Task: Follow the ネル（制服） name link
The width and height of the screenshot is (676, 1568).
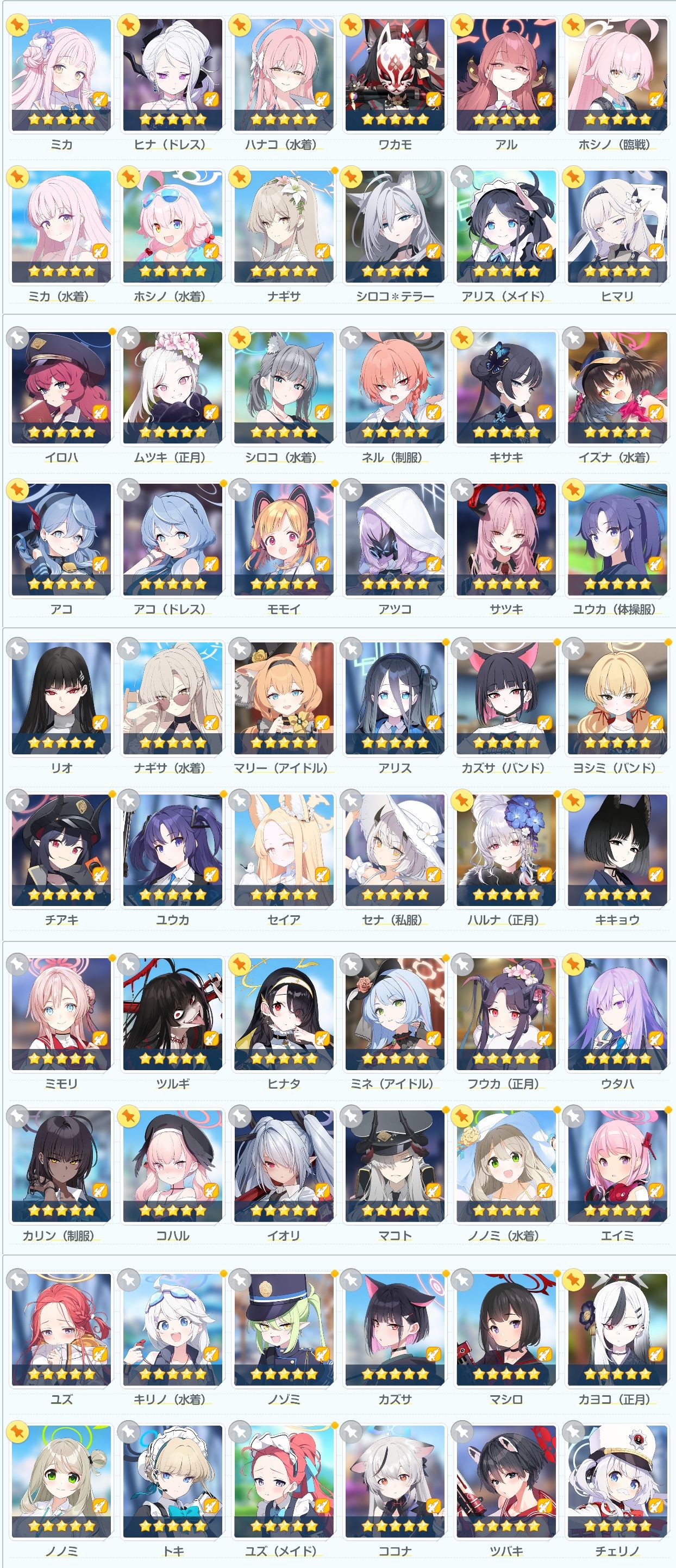Action: click(x=395, y=458)
